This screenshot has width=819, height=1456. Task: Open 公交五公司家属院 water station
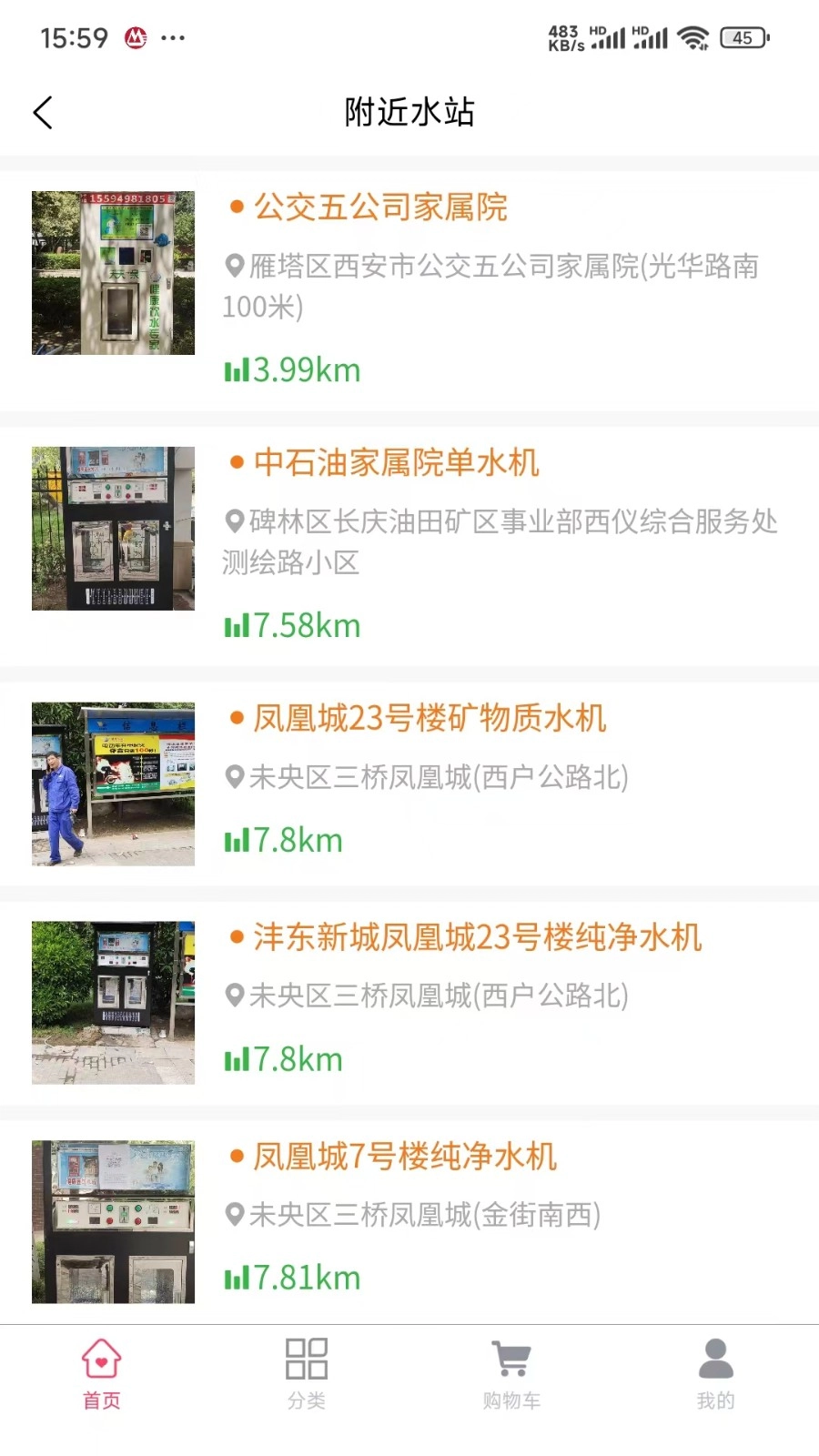[380, 207]
